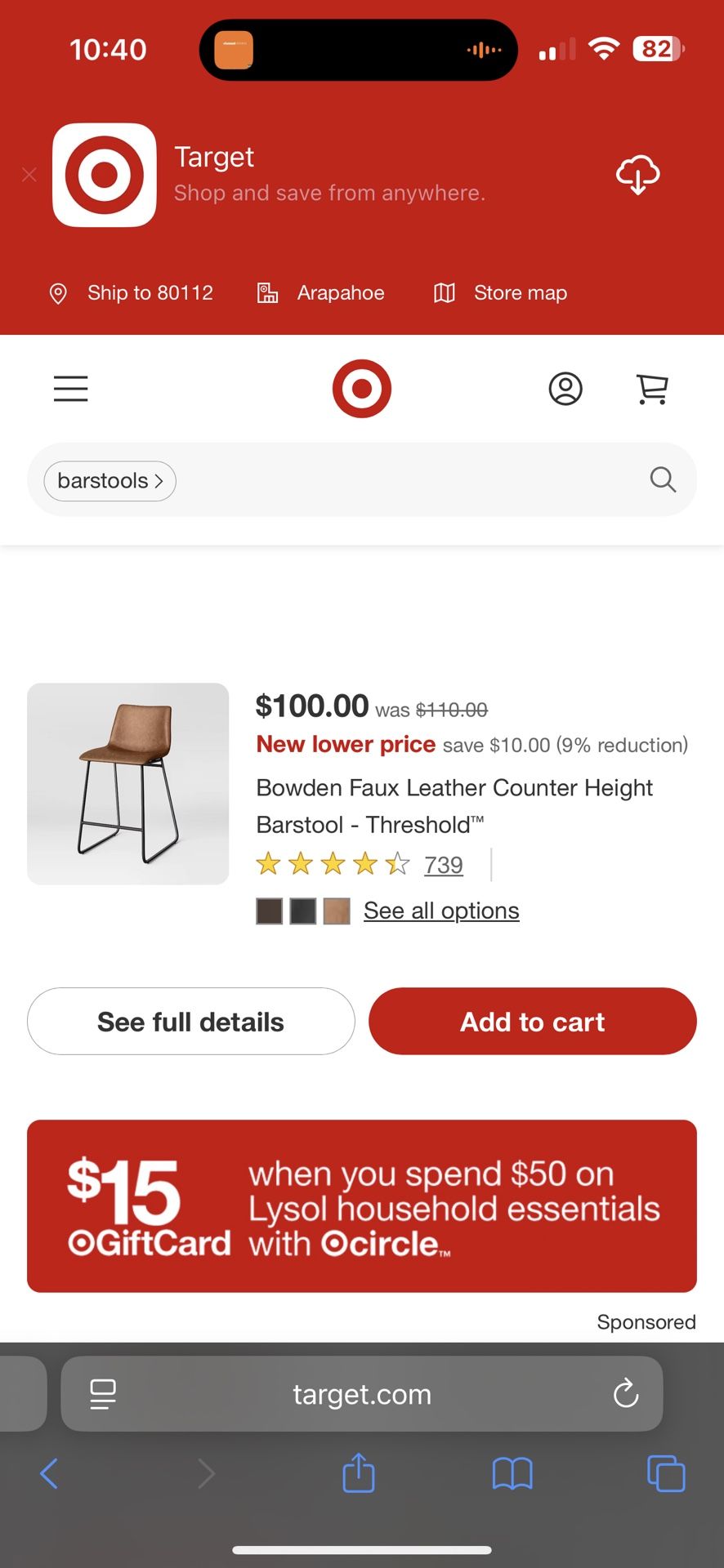Image resolution: width=724 pixels, height=1568 pixels.
Task: Download the Target app via cloud icon
Action: [637, 174]
